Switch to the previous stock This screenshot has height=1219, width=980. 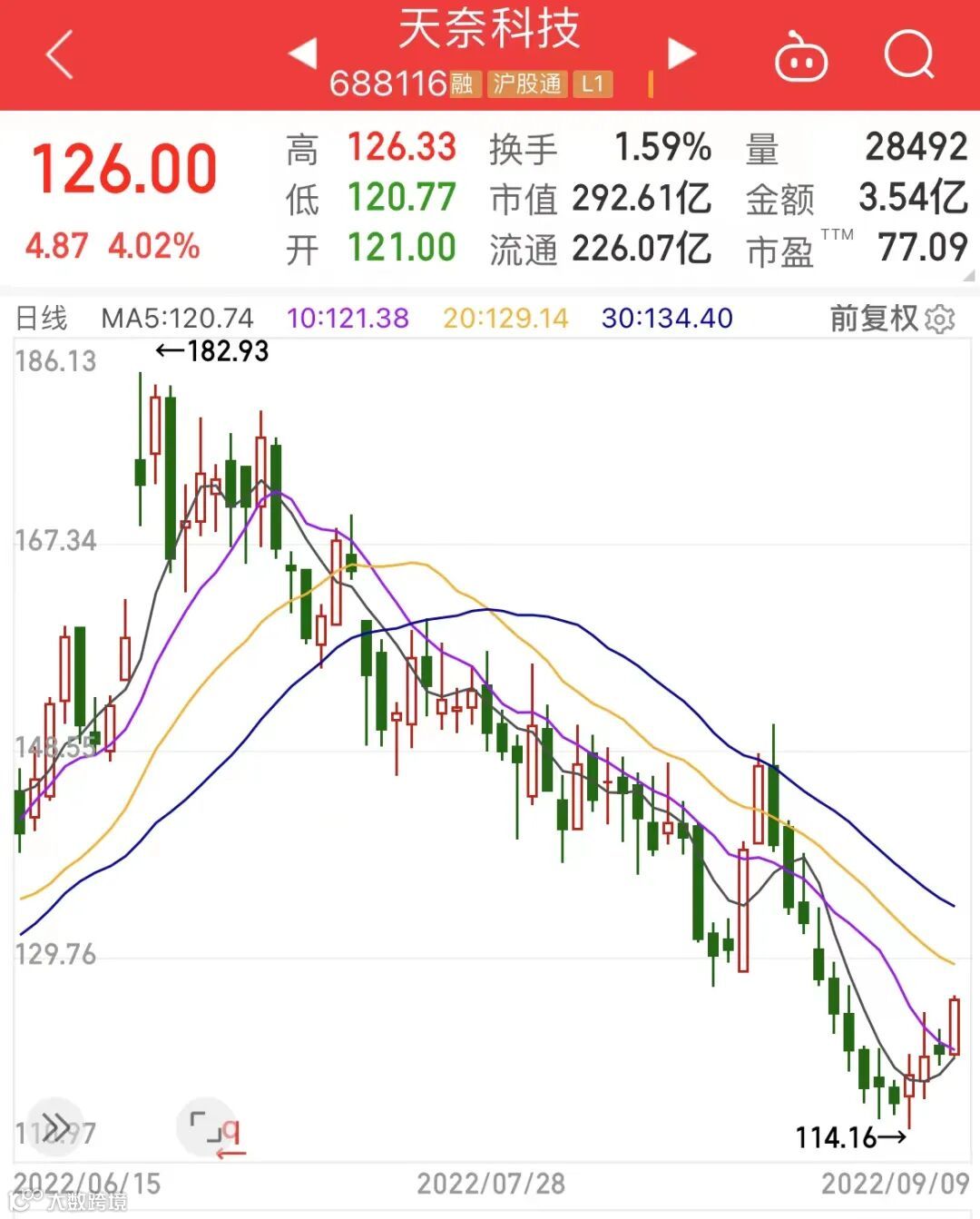coord(303,54)
